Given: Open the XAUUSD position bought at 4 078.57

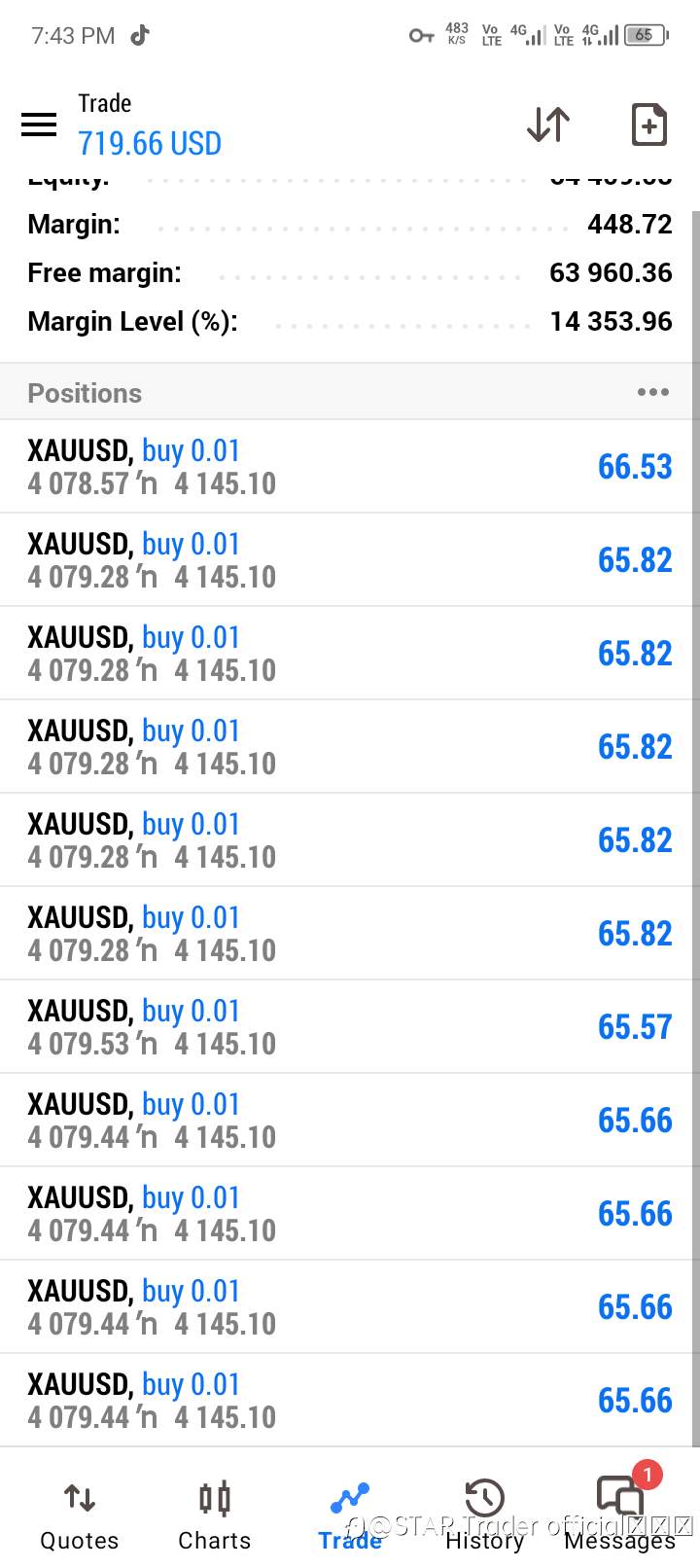Looking at the screenshot, I should (x=350, y=467).
